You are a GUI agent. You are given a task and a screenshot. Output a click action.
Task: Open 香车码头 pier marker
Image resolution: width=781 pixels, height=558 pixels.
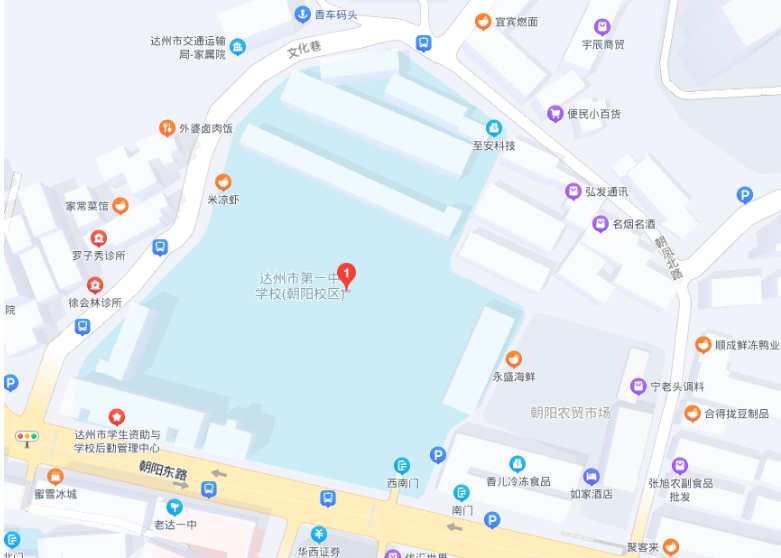(302, 14)
